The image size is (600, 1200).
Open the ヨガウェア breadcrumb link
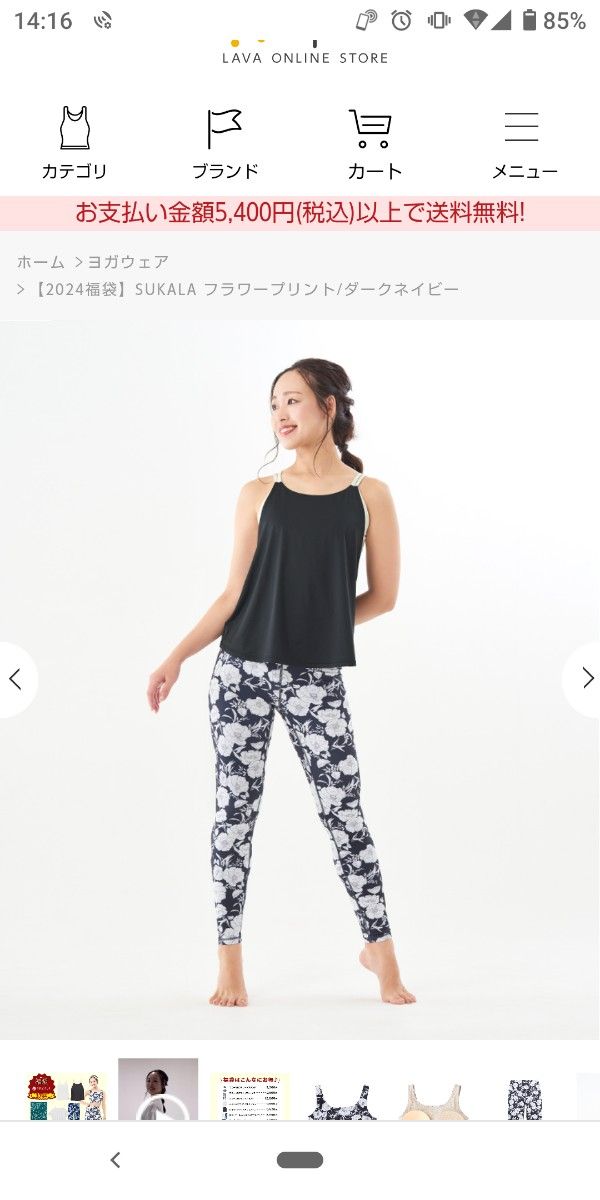tap(128, 262)
